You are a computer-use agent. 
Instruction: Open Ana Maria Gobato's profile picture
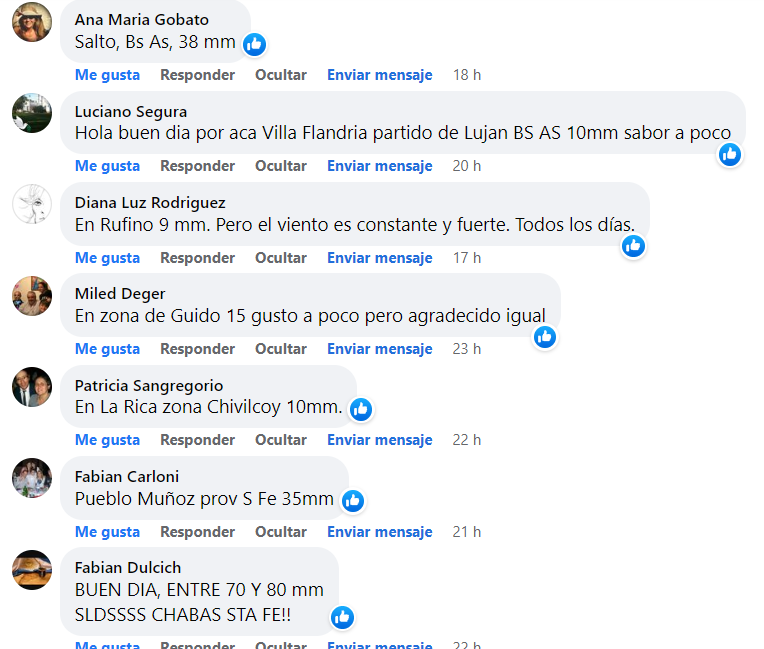pos(32,22)
